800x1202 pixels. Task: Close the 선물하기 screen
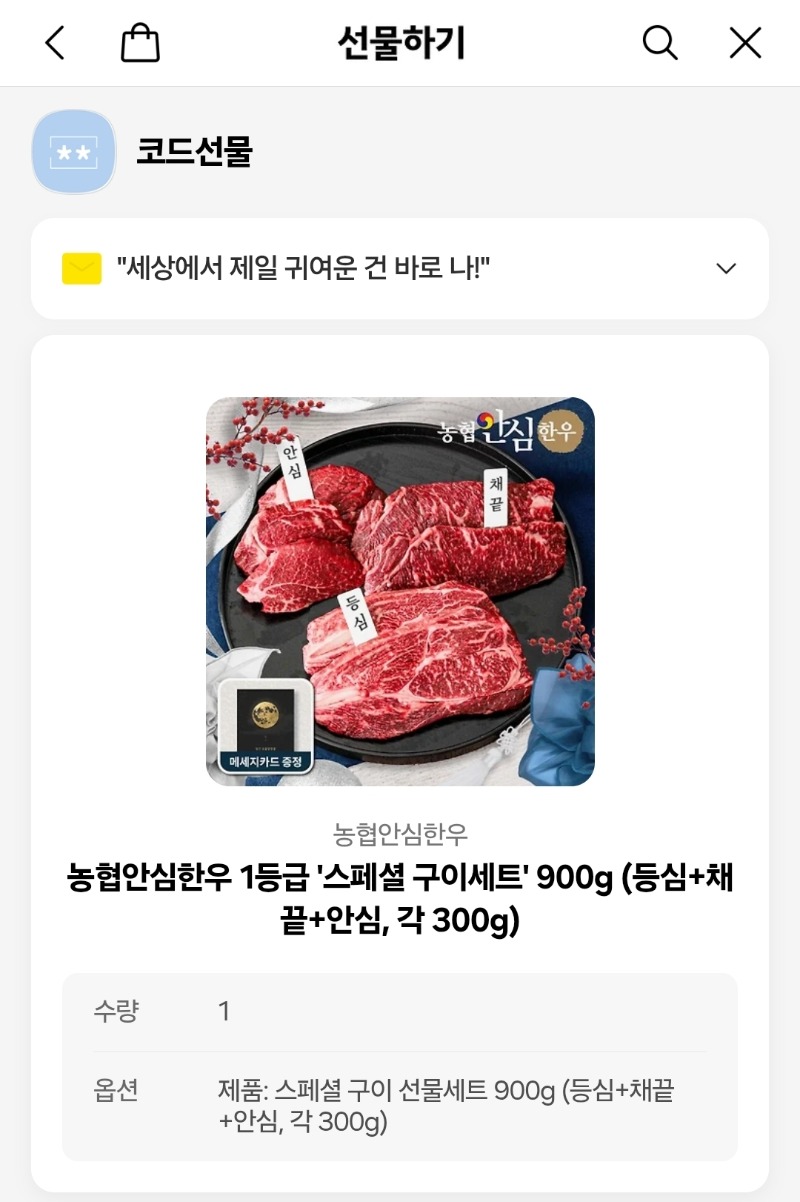(745, 43)
